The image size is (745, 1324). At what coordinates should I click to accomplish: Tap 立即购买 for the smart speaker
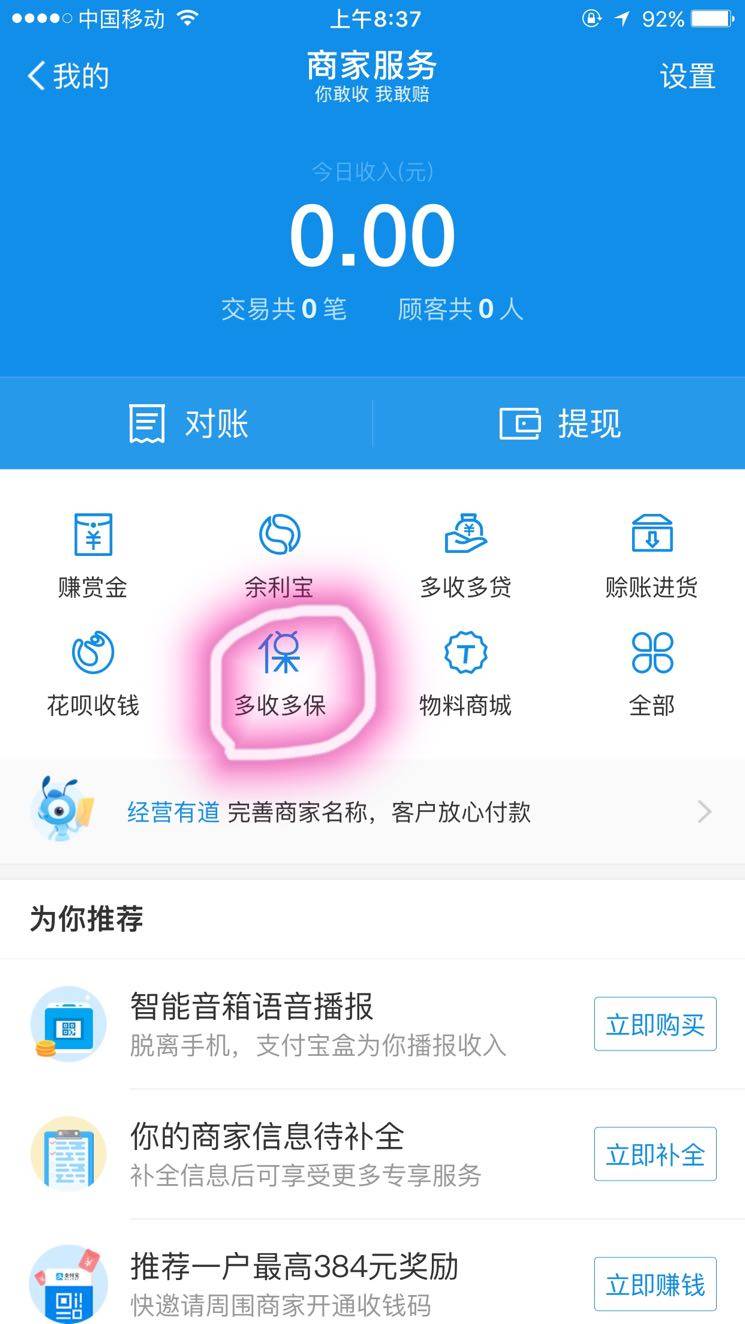pos(655,1023)
